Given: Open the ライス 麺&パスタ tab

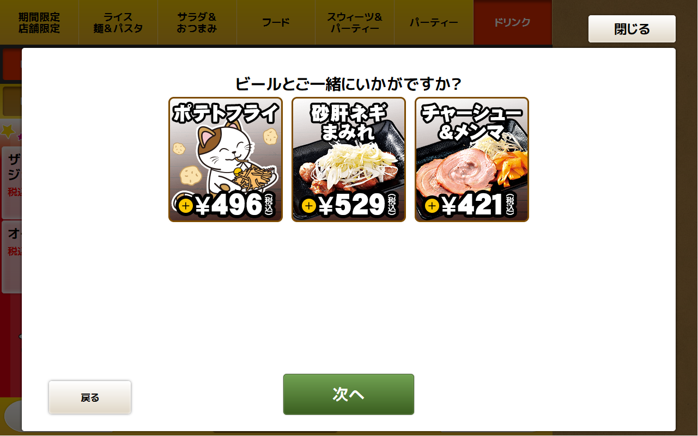Looking at the screenshot, I should tap(118, 22).
